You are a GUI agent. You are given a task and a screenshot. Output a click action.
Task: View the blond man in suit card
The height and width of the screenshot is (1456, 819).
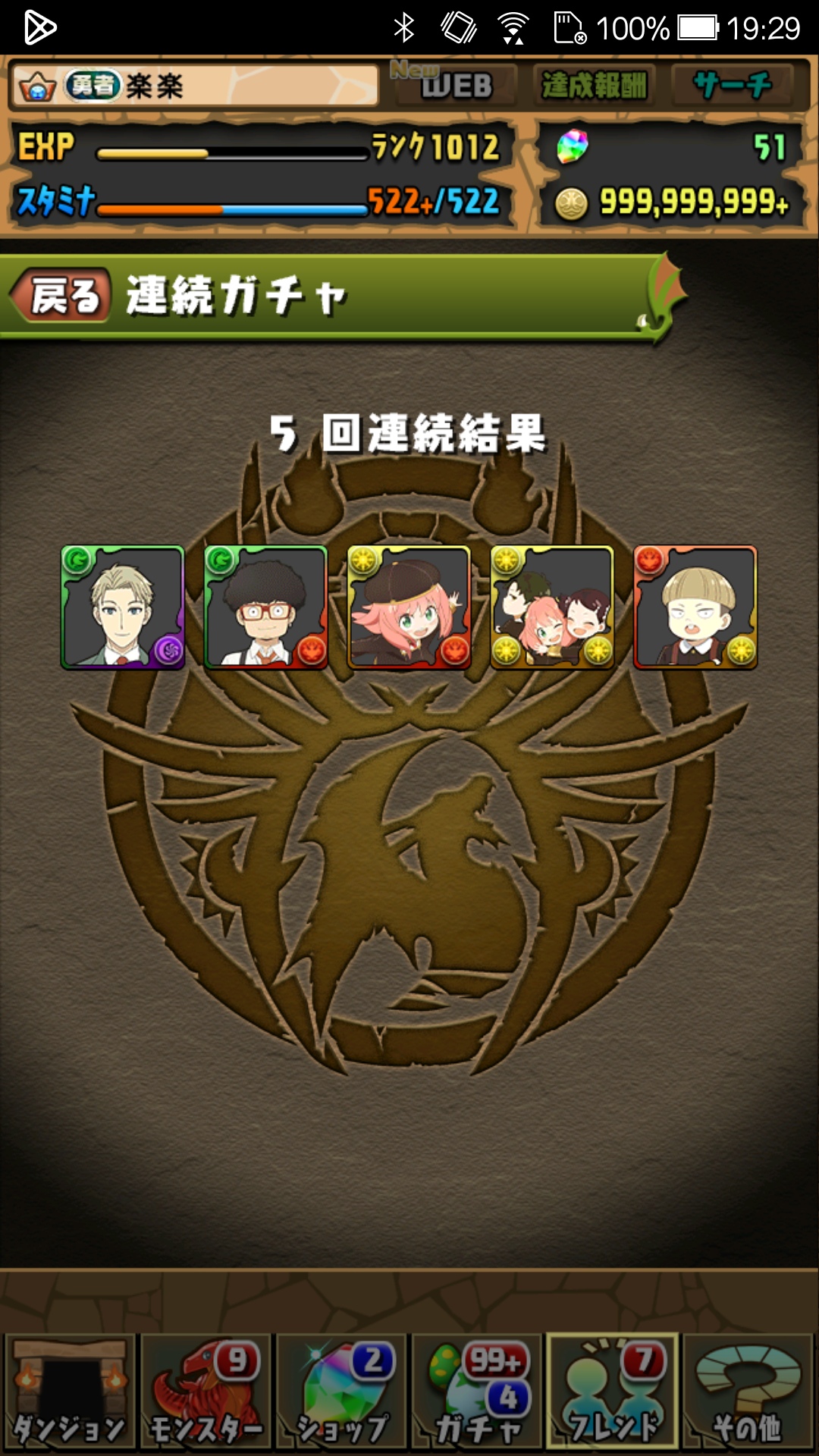tap(123, 607)
